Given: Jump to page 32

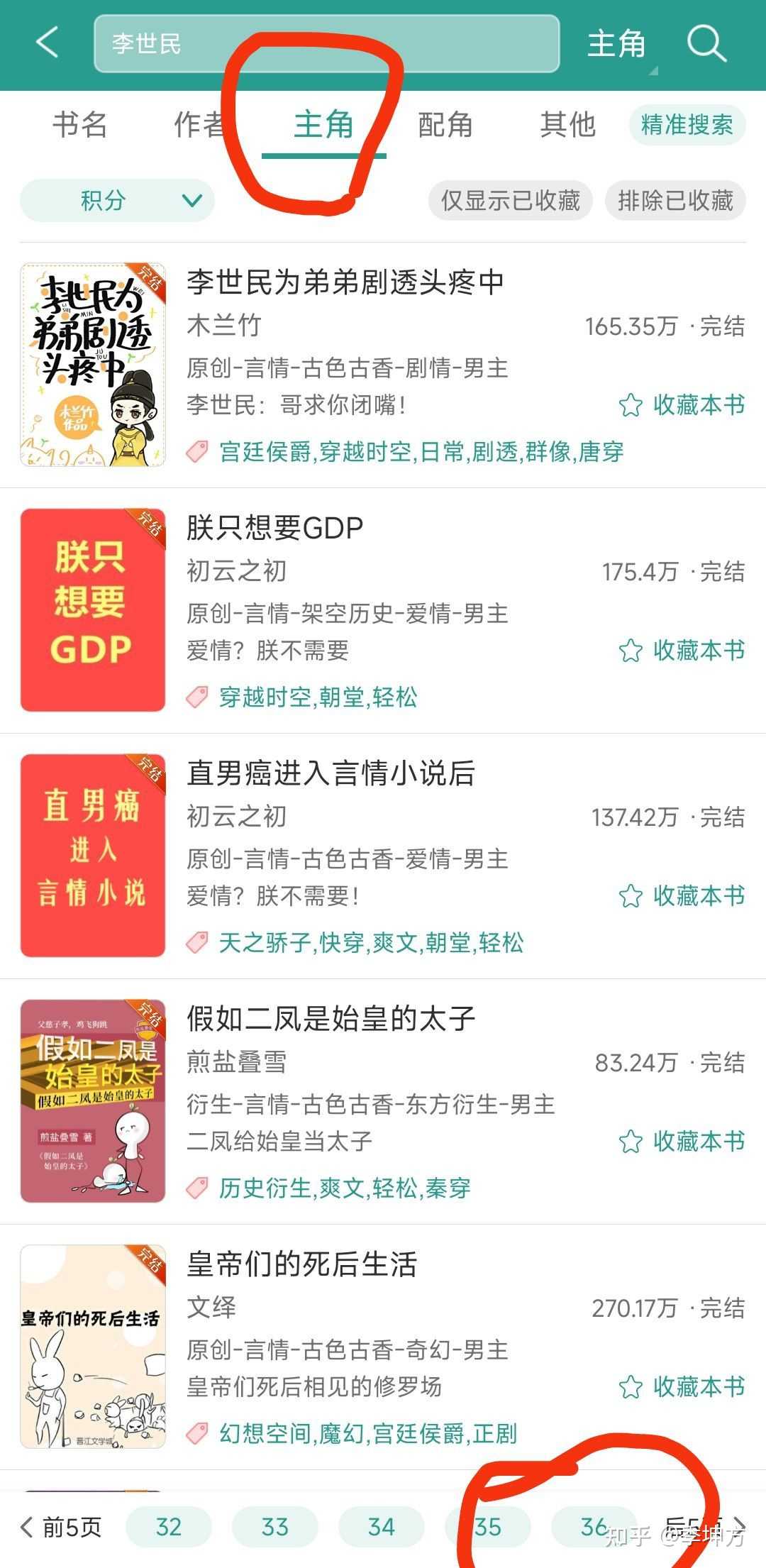Looking at the screenshot, I should pos(169,1527).
